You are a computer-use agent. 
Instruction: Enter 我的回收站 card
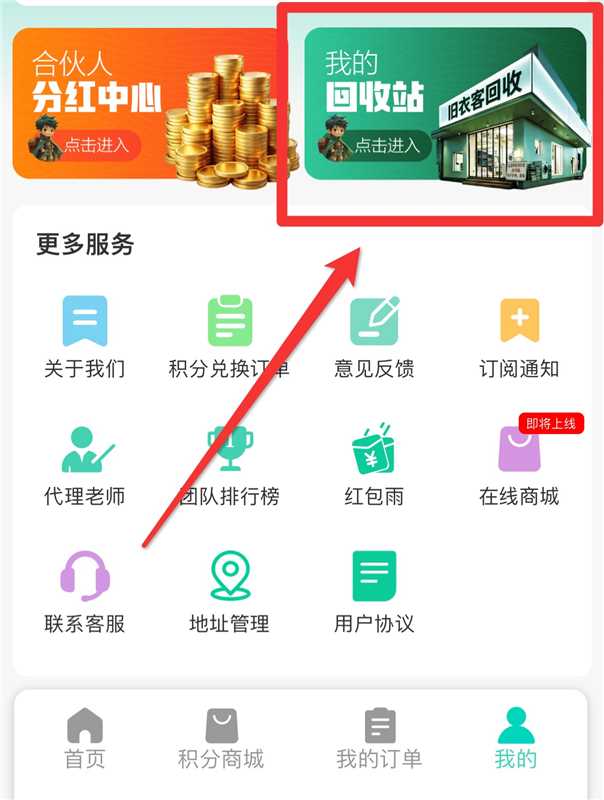(x=444, y=105)
